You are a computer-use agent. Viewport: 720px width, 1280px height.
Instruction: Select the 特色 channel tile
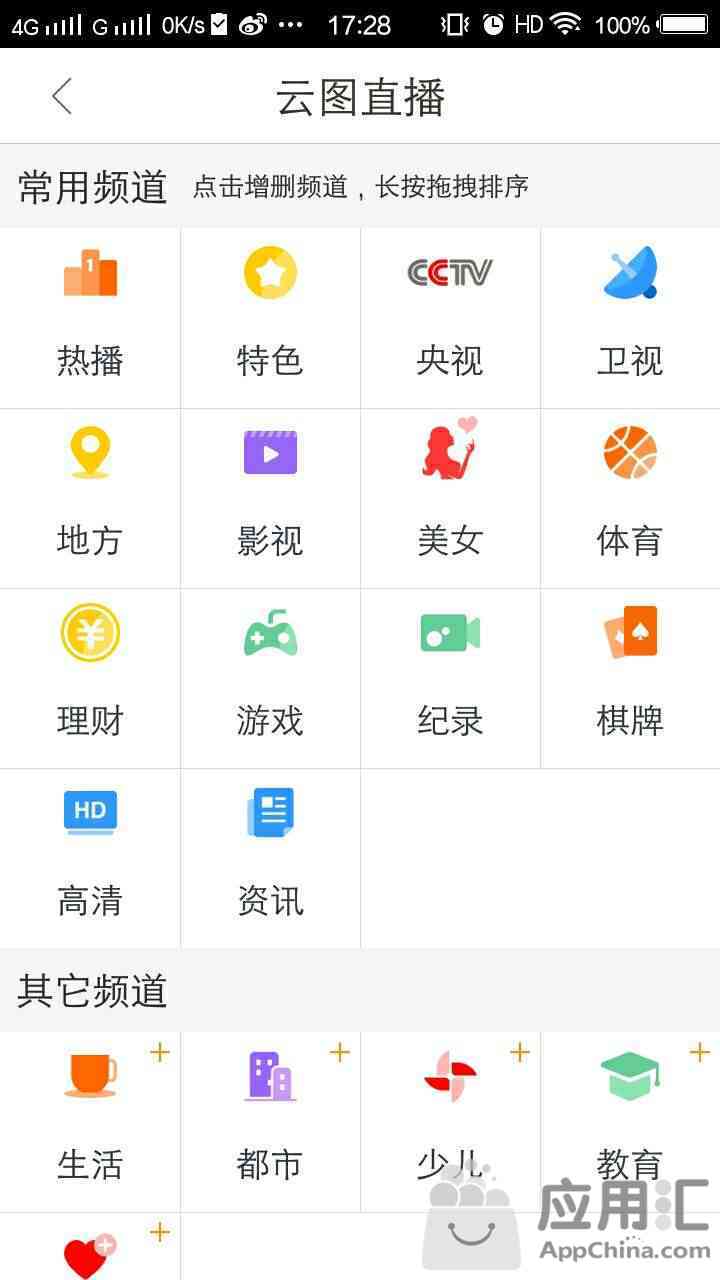pyautogui.click(x=270, y=318)
